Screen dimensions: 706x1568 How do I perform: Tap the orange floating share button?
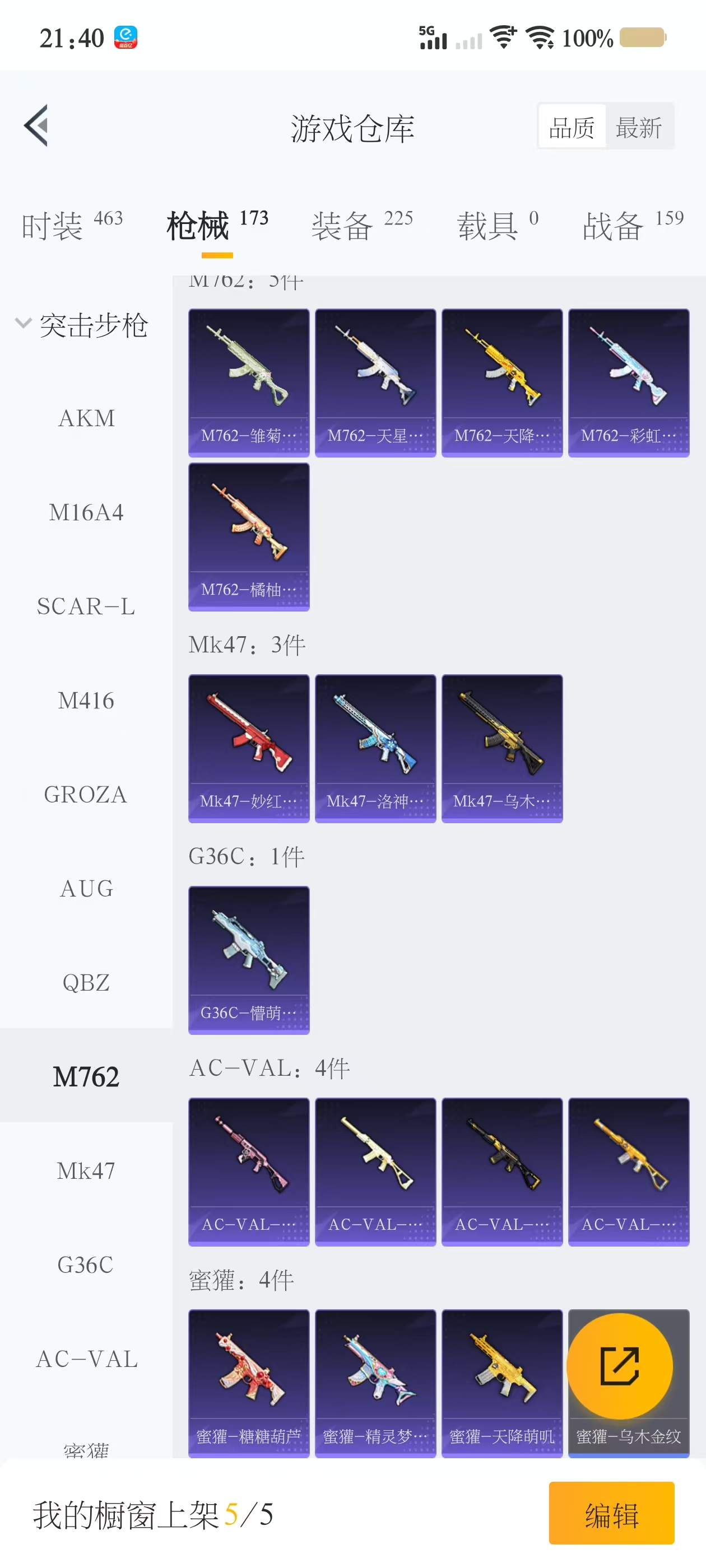point(620,1366)
